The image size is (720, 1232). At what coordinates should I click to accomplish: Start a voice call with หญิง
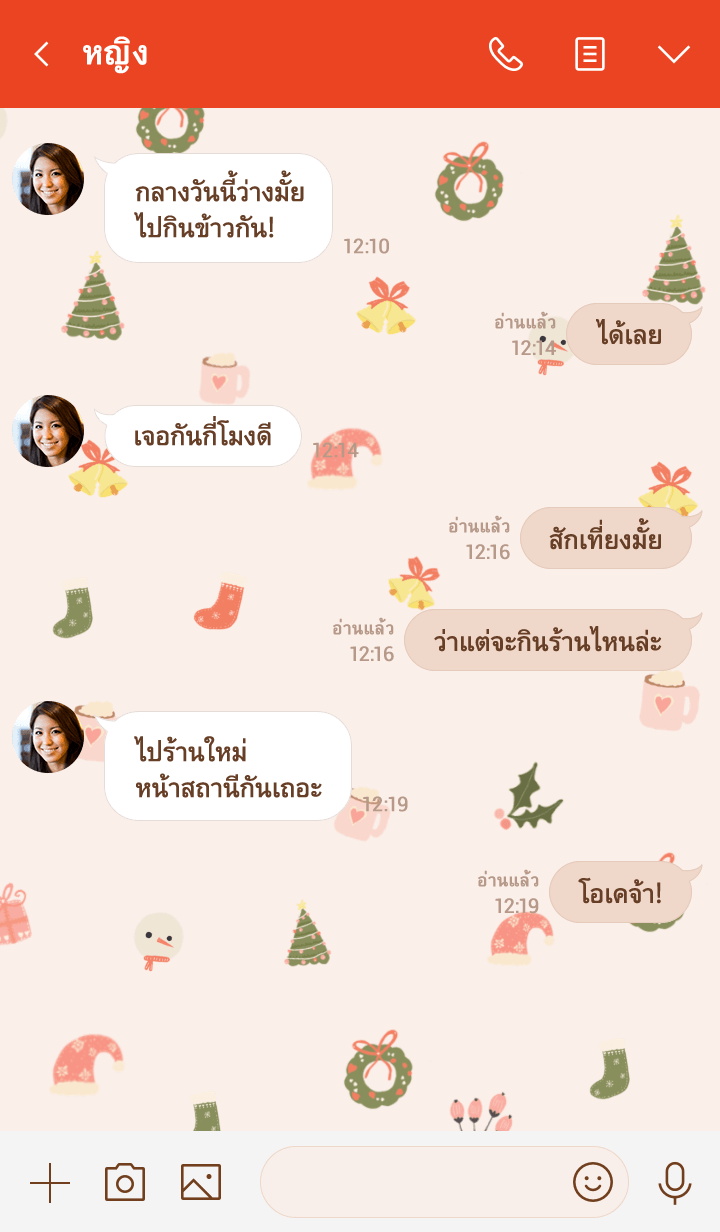[505, 54]
